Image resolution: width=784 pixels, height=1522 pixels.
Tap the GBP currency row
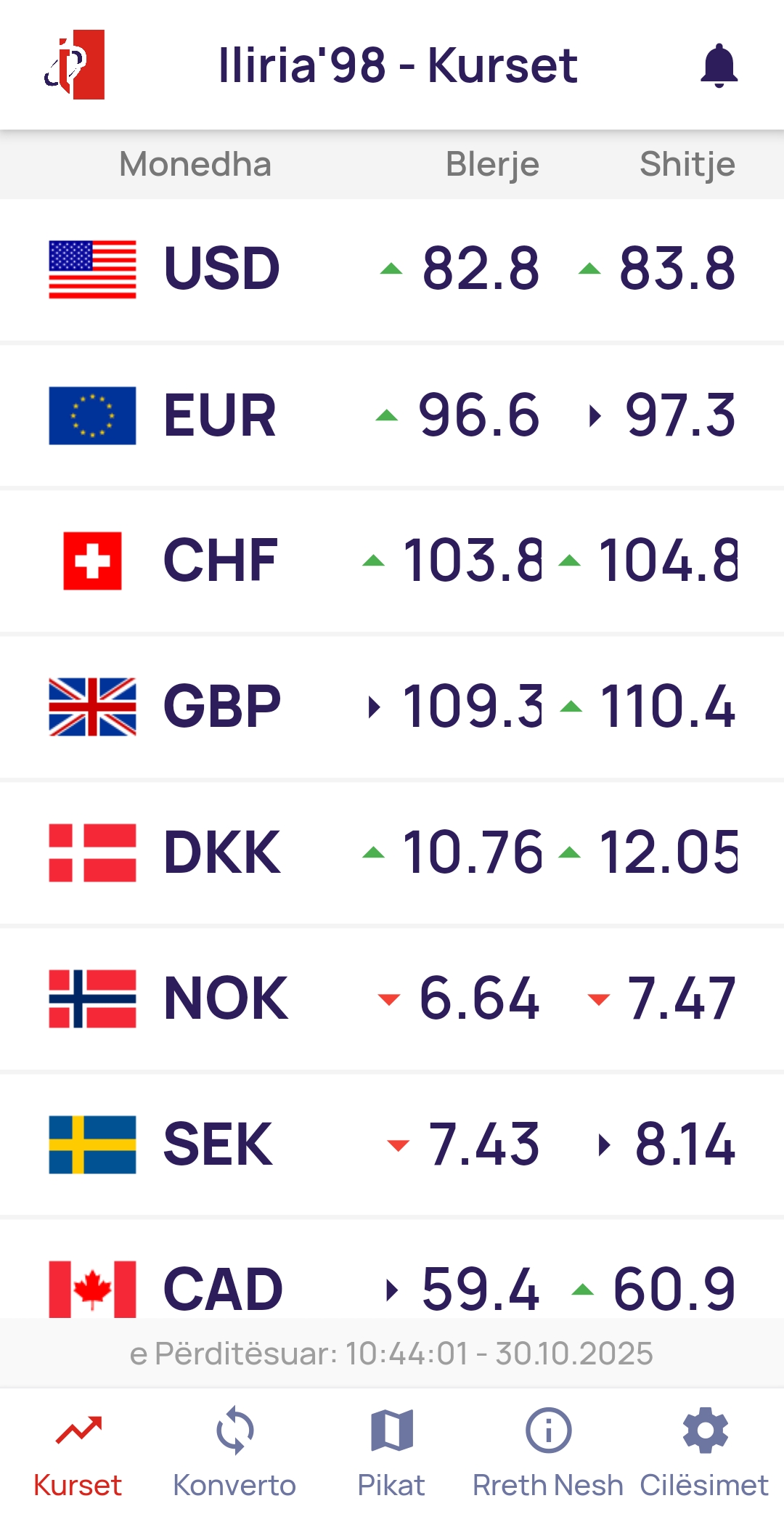pyautogui.click(x=392, y=707)
